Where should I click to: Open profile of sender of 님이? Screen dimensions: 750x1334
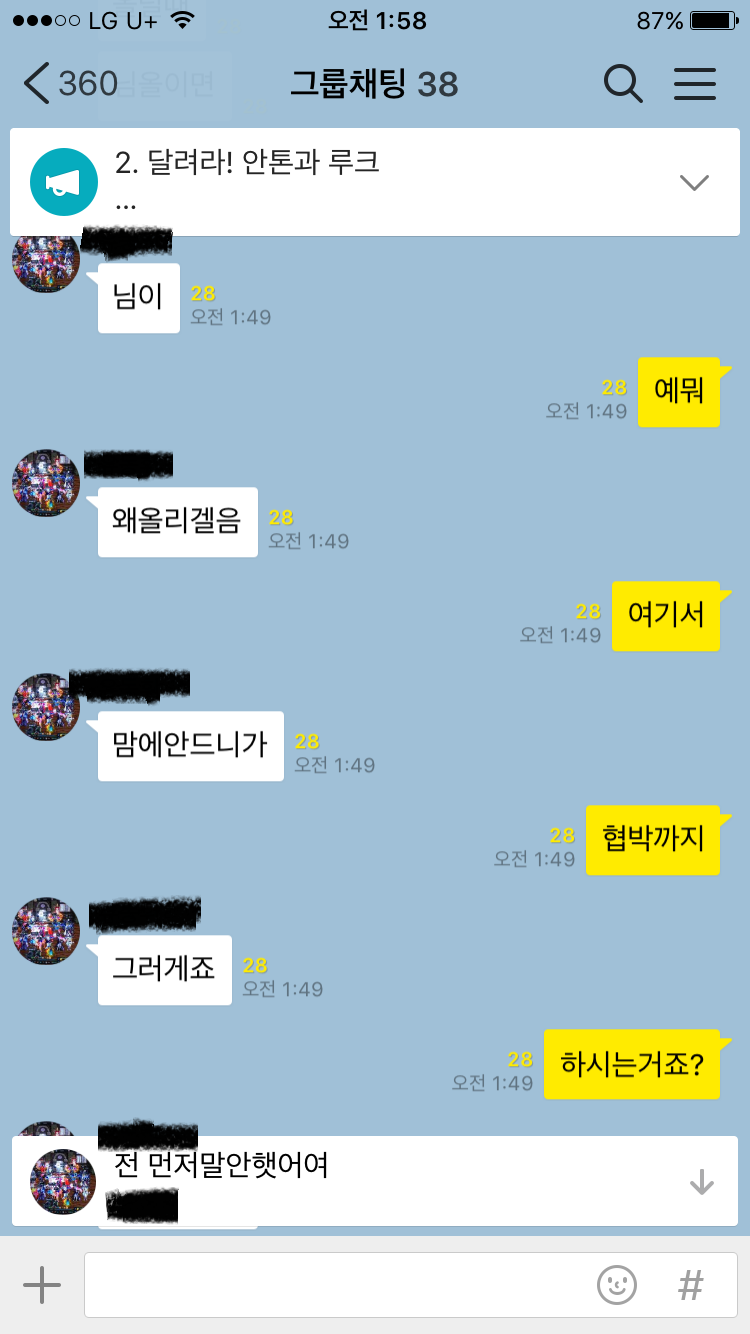coord(46,262)
